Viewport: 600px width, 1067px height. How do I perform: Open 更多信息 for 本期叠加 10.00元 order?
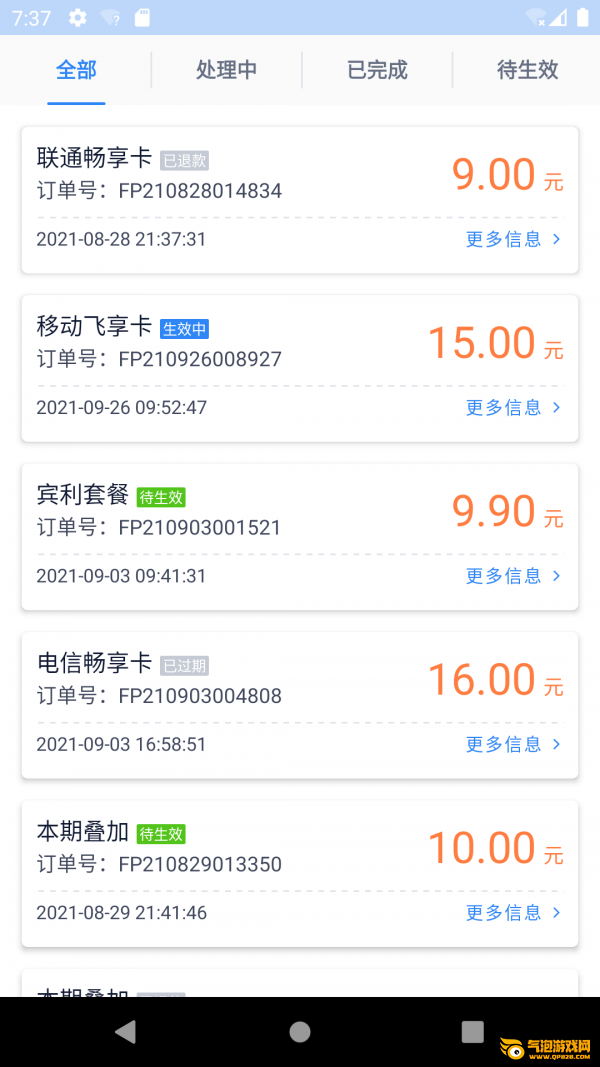click(x=514, y=913)
